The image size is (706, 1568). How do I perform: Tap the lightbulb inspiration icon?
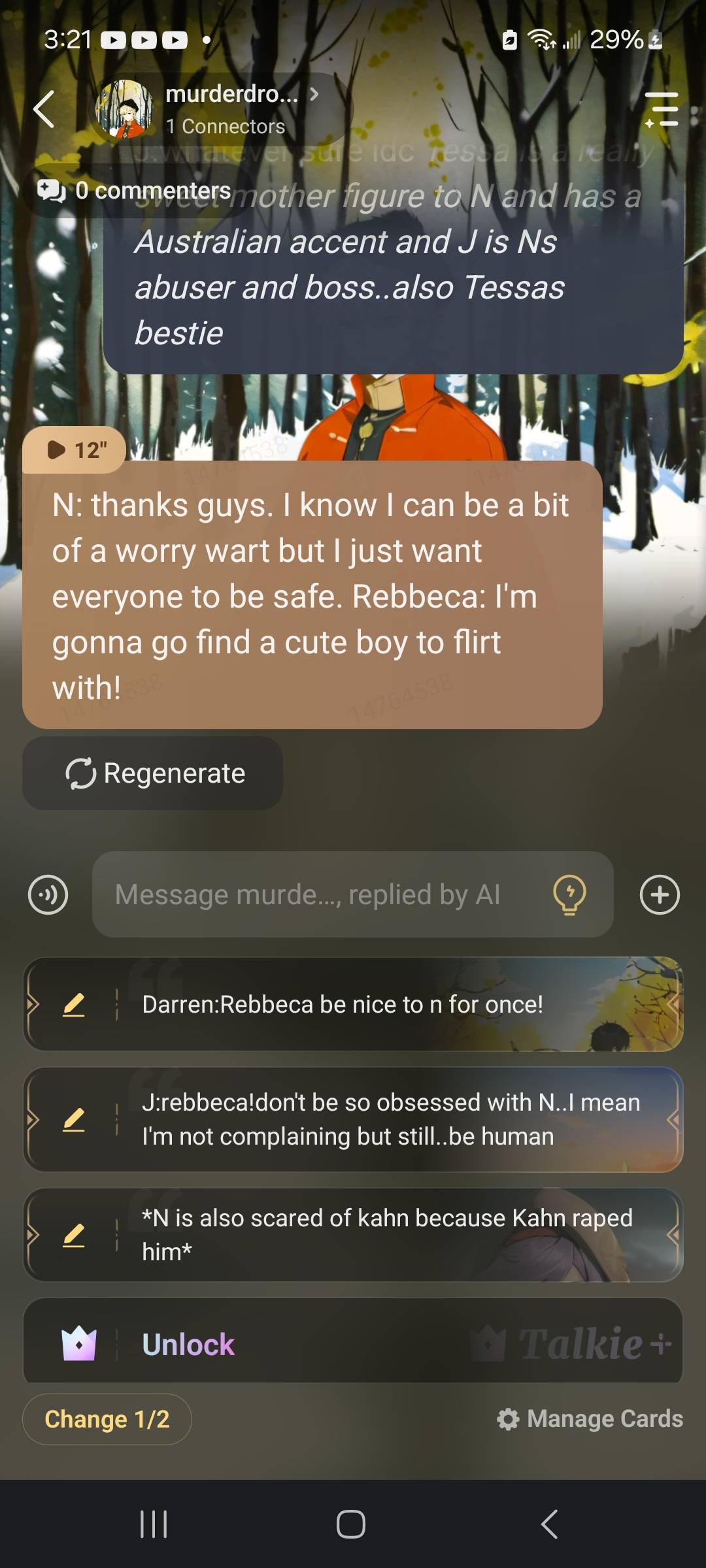(x=569, y=894)
